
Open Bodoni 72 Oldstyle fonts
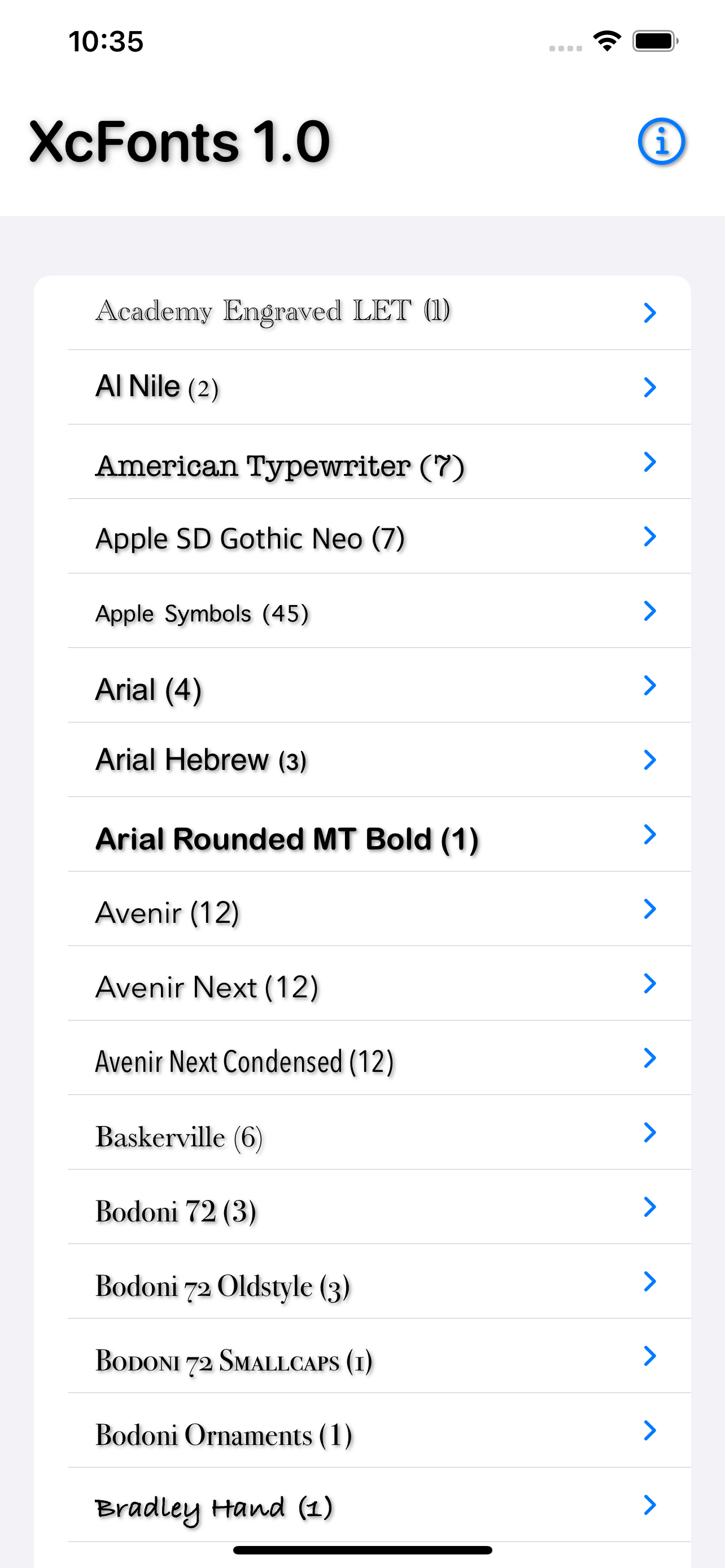tap(362, 1282)
